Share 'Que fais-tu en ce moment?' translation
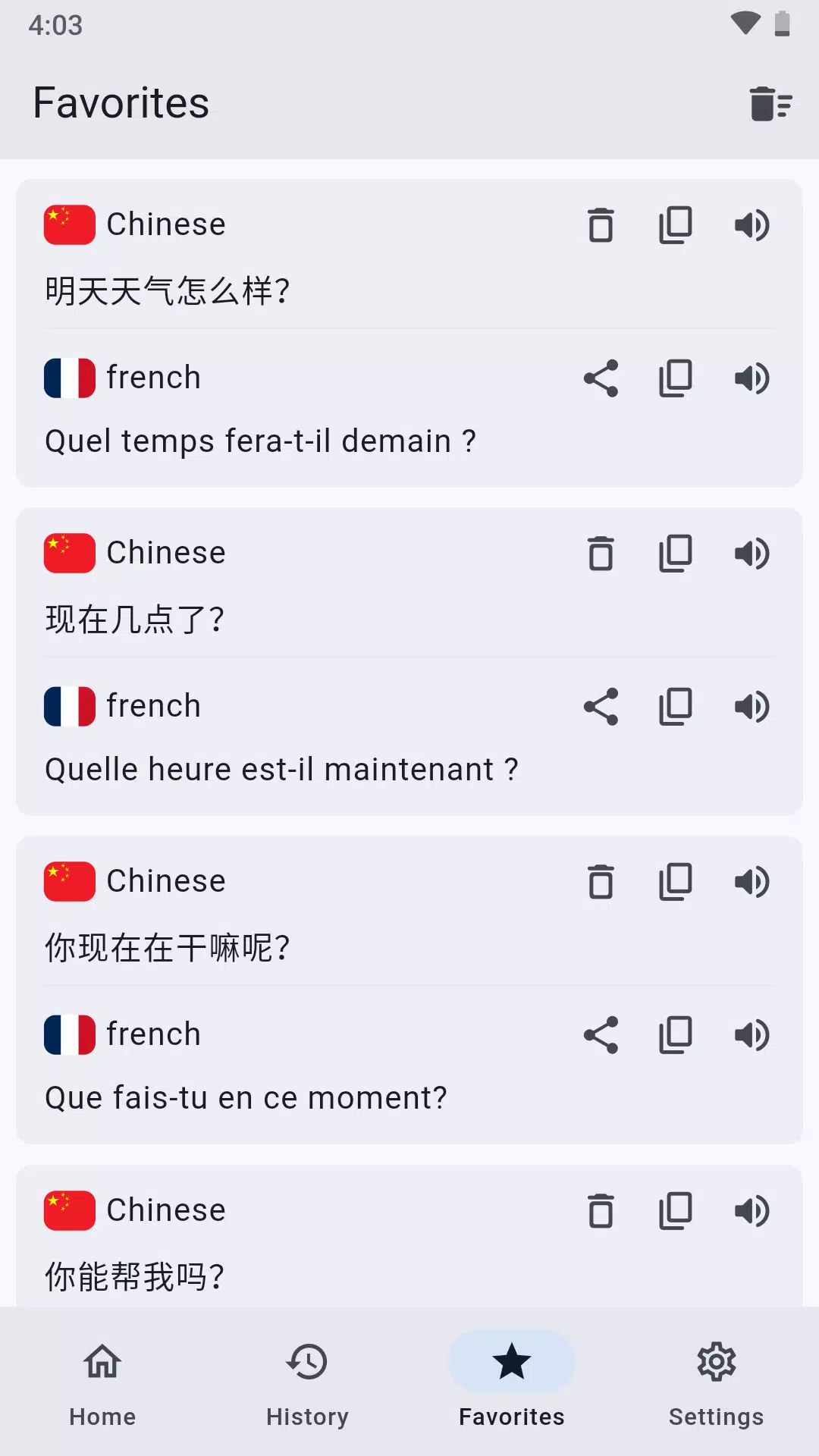This screenshot has height=1456, width=819. [600, 1034]
